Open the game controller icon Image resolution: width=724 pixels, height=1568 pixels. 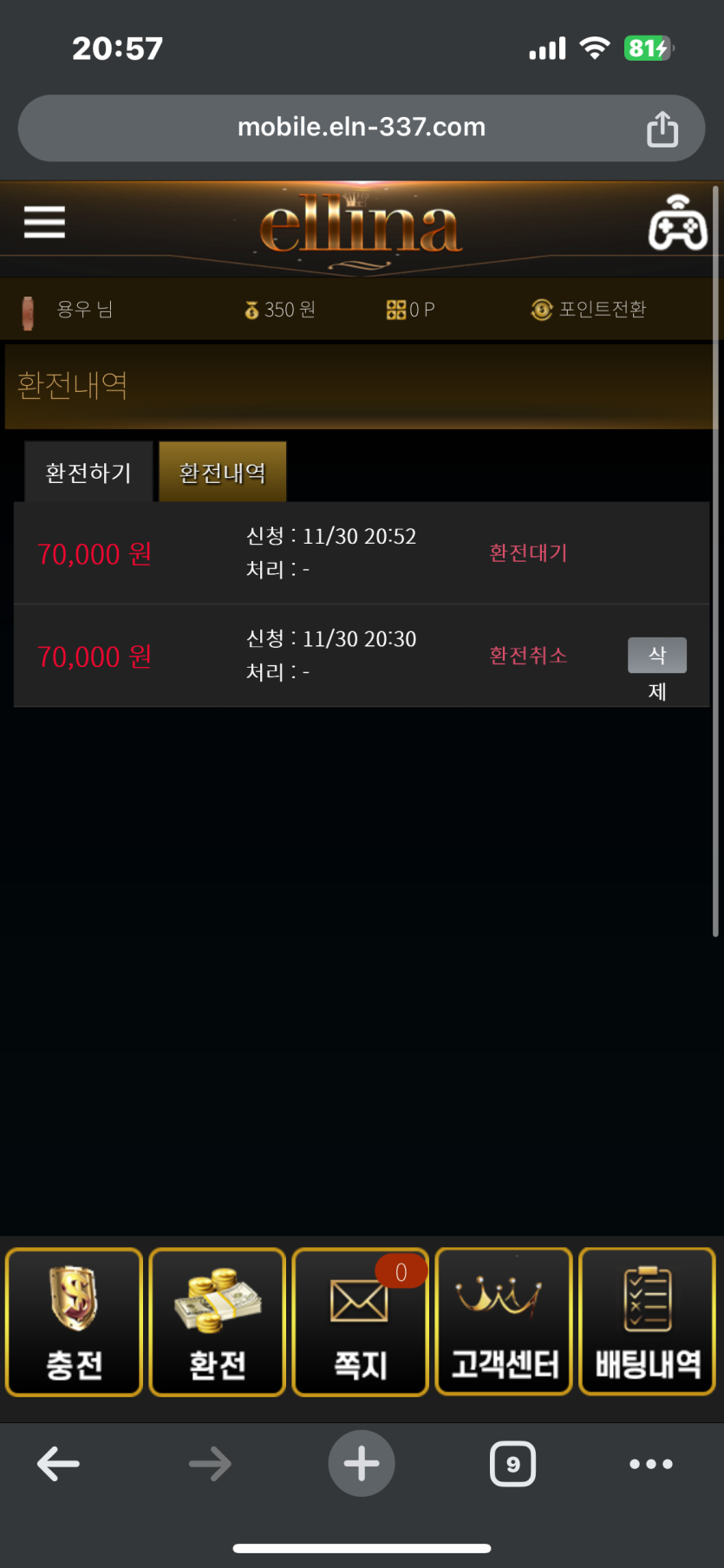click(678, 223)
